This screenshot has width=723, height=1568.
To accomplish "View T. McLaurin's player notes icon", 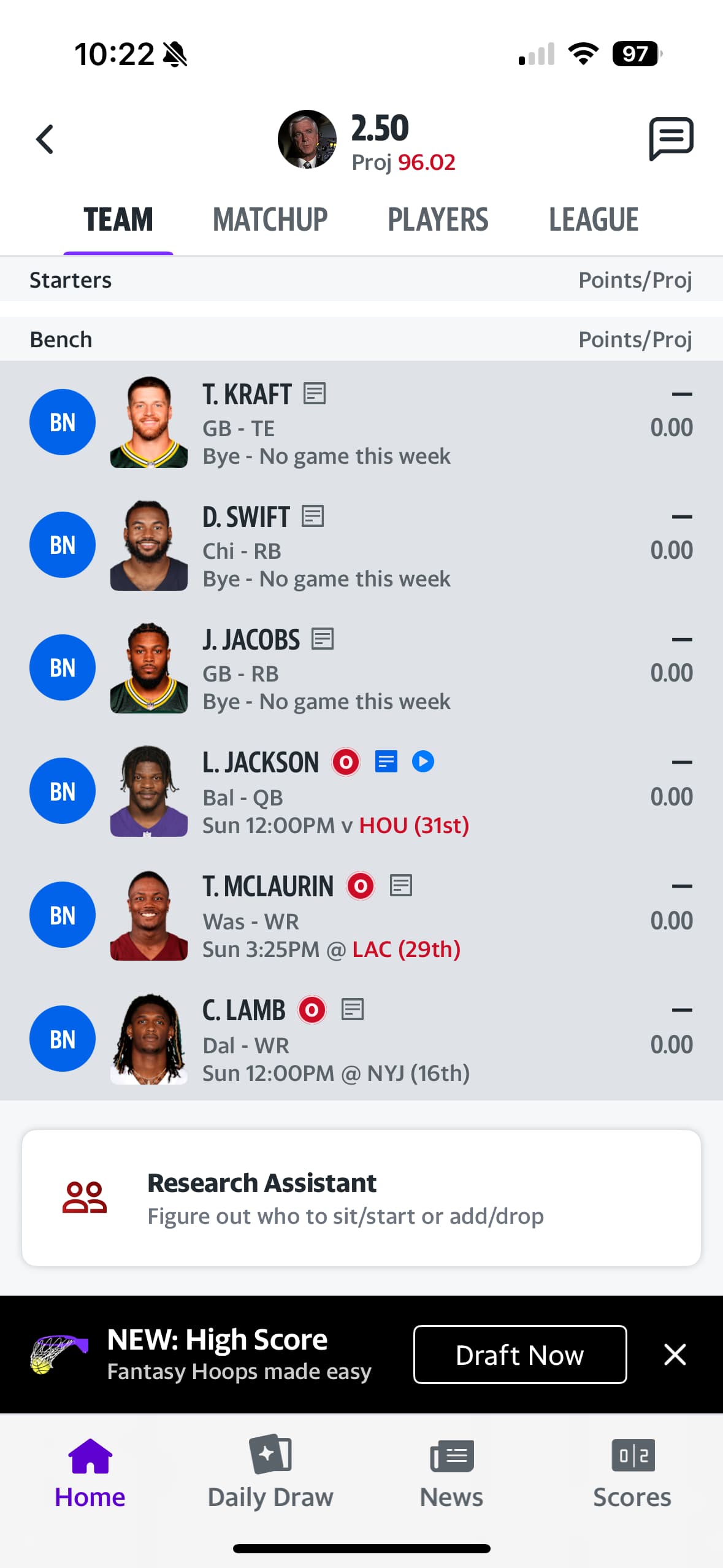I will (401, 885).
